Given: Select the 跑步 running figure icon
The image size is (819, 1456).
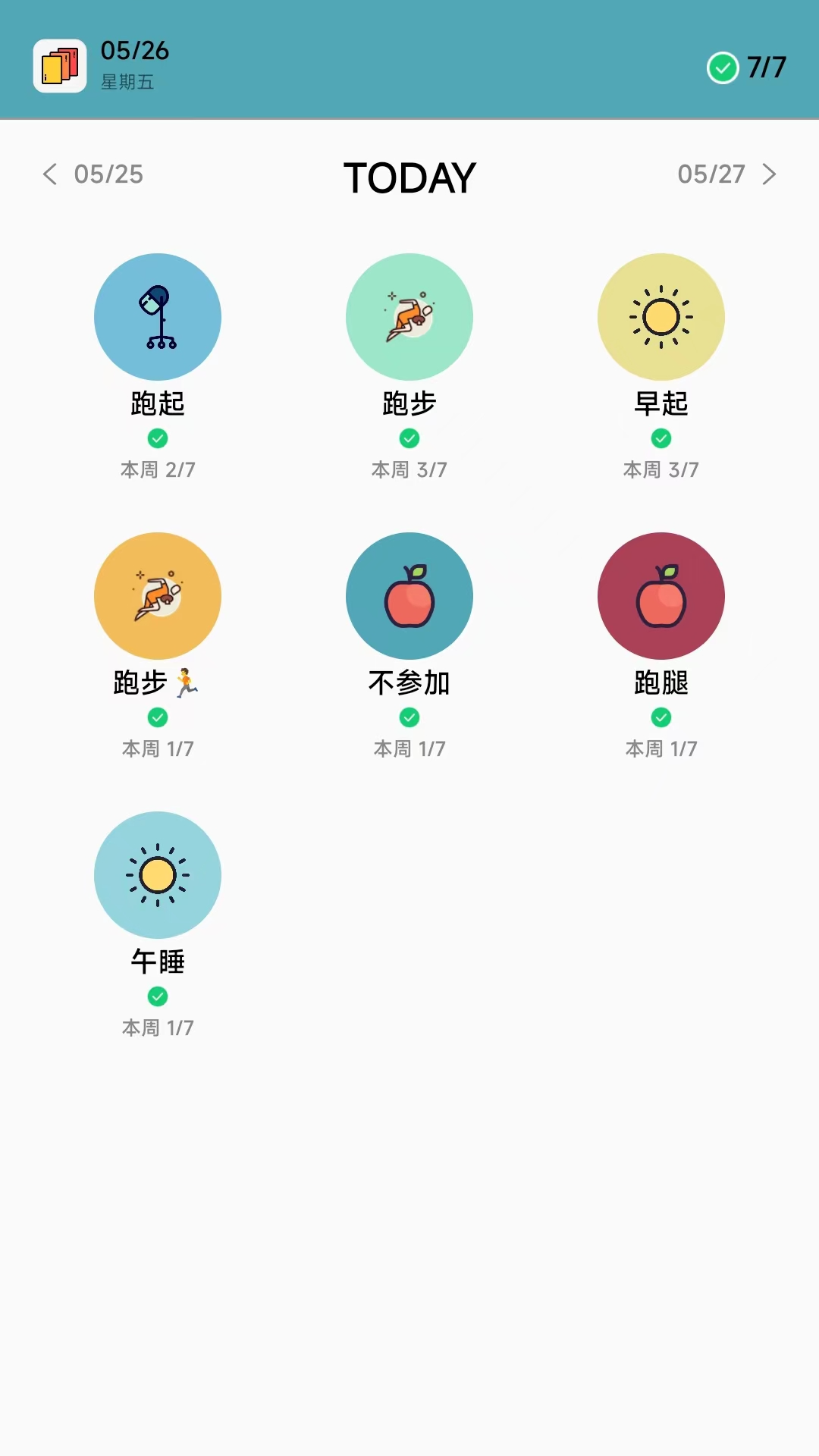Looking at the screenshot, I should tap(409, 316).
